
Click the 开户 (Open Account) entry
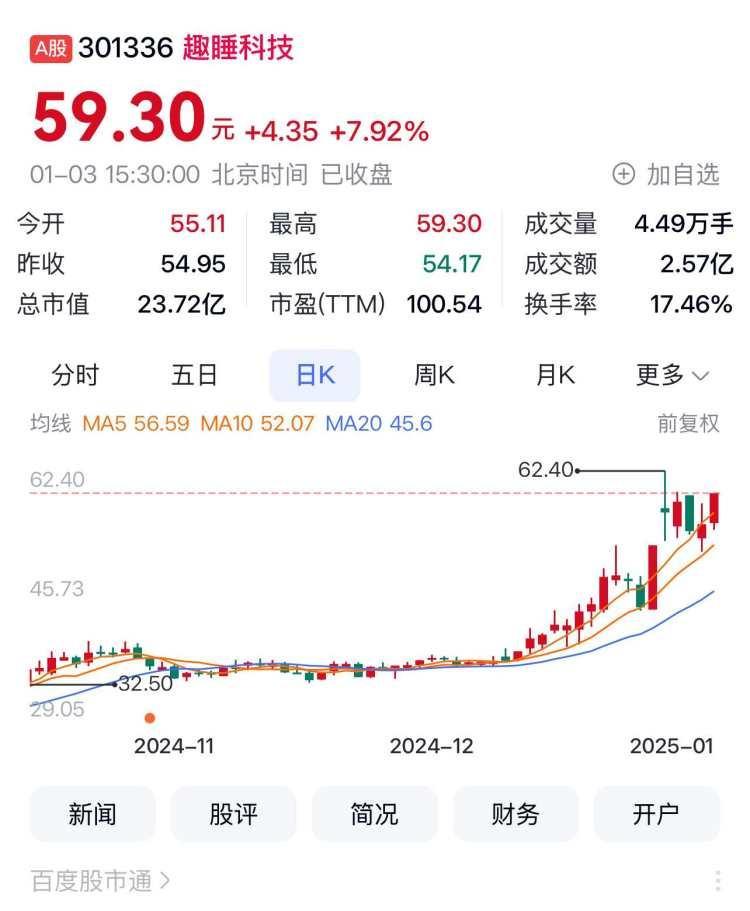657,814
